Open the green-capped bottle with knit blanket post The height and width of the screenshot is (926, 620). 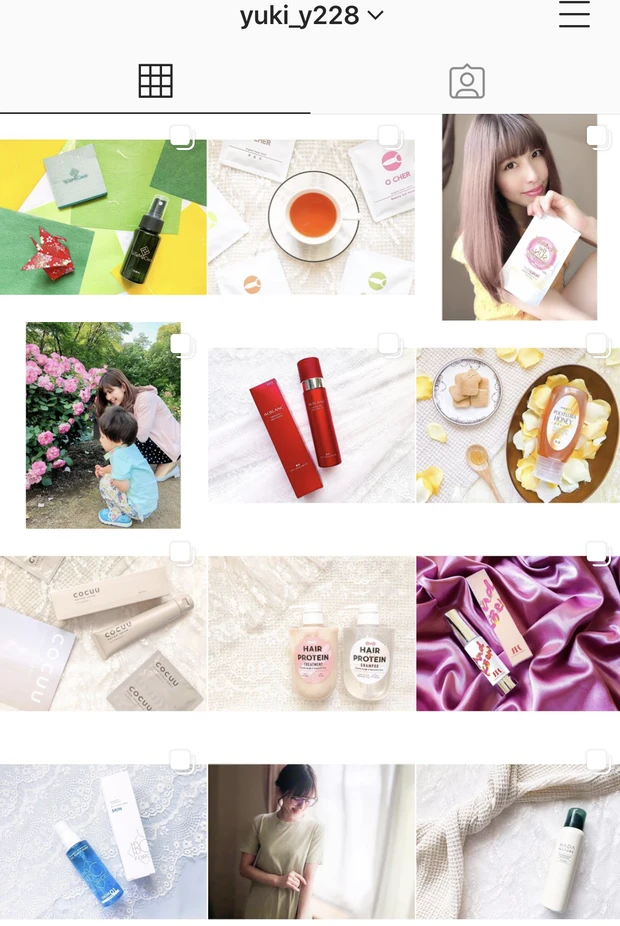pyautogui.click(x=518, y=841)
